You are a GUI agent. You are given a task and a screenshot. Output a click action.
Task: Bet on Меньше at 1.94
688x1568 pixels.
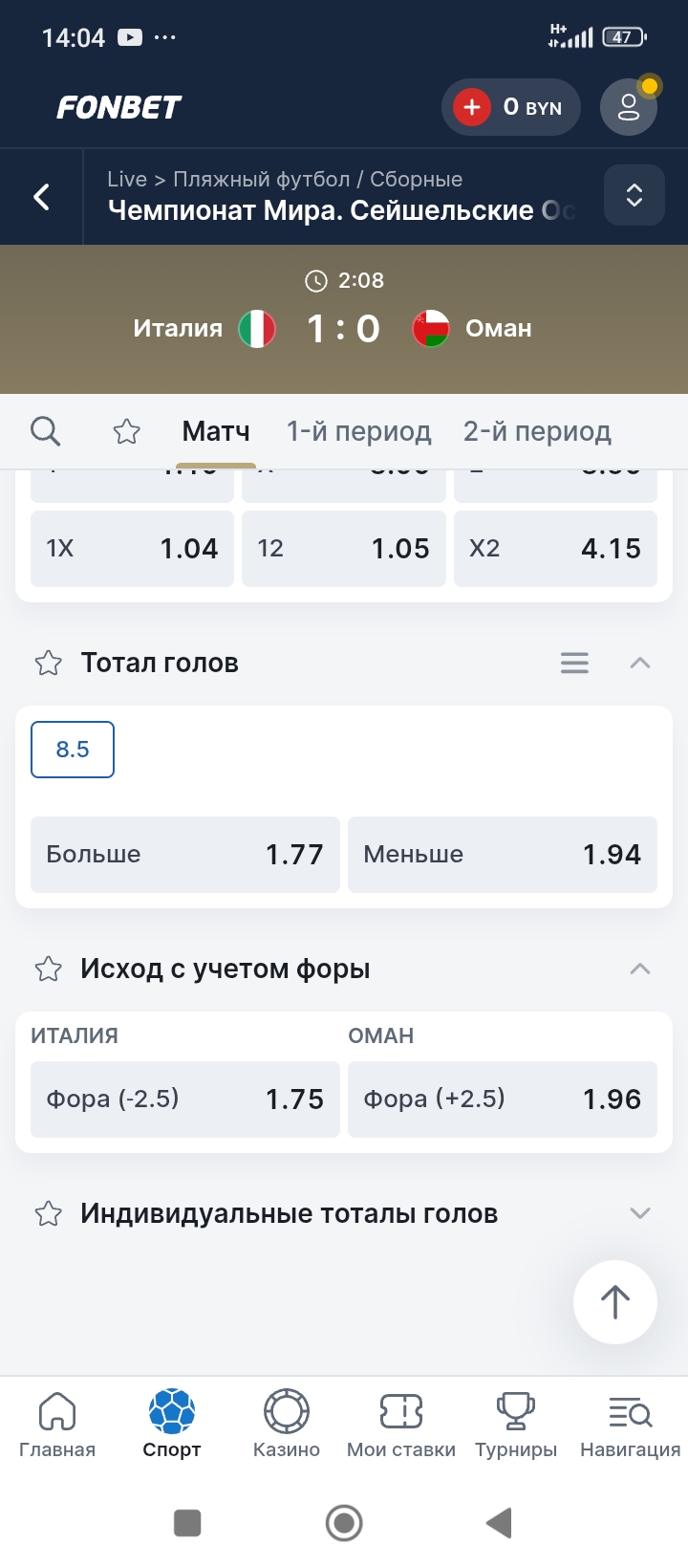[502, 854]
